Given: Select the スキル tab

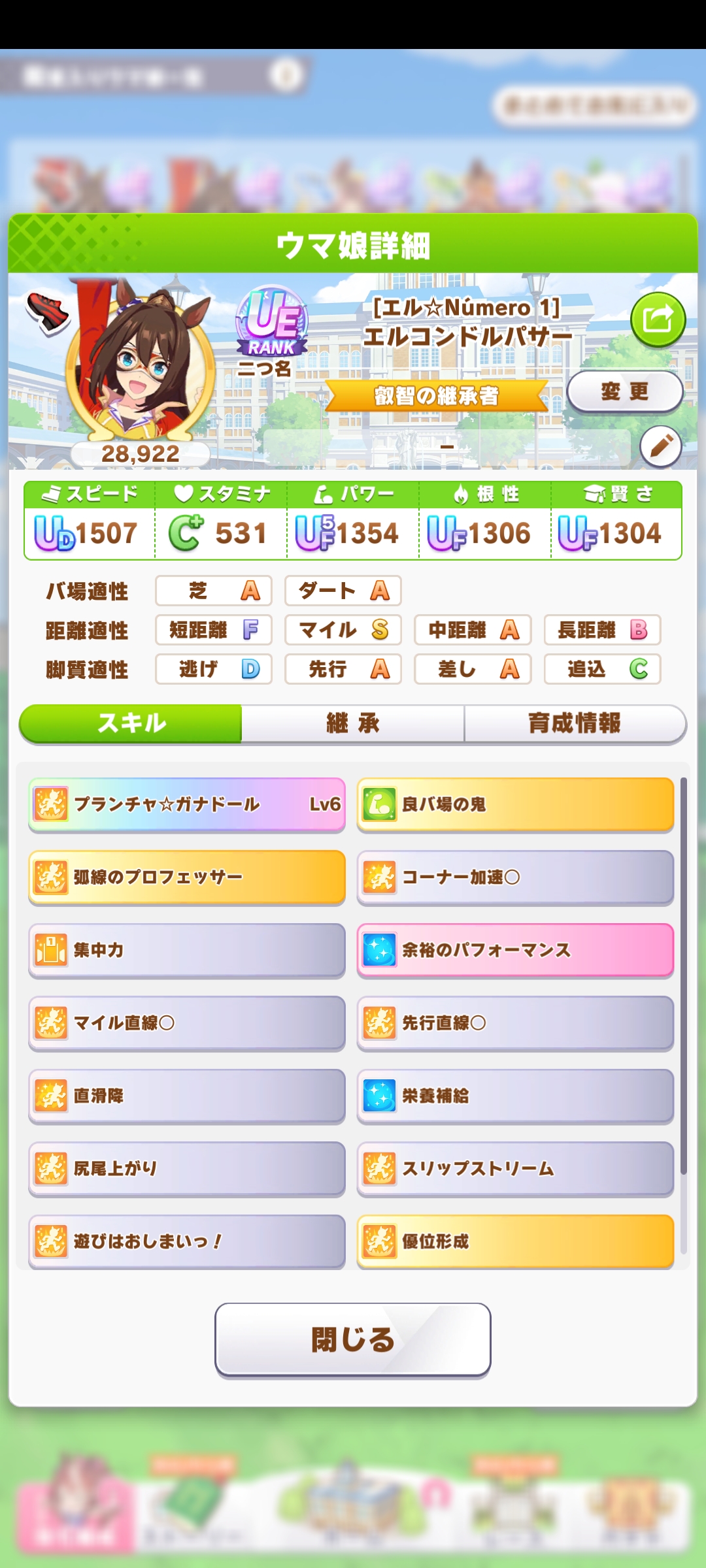Looking at the screenshot, I should click(x=131, y=723).
